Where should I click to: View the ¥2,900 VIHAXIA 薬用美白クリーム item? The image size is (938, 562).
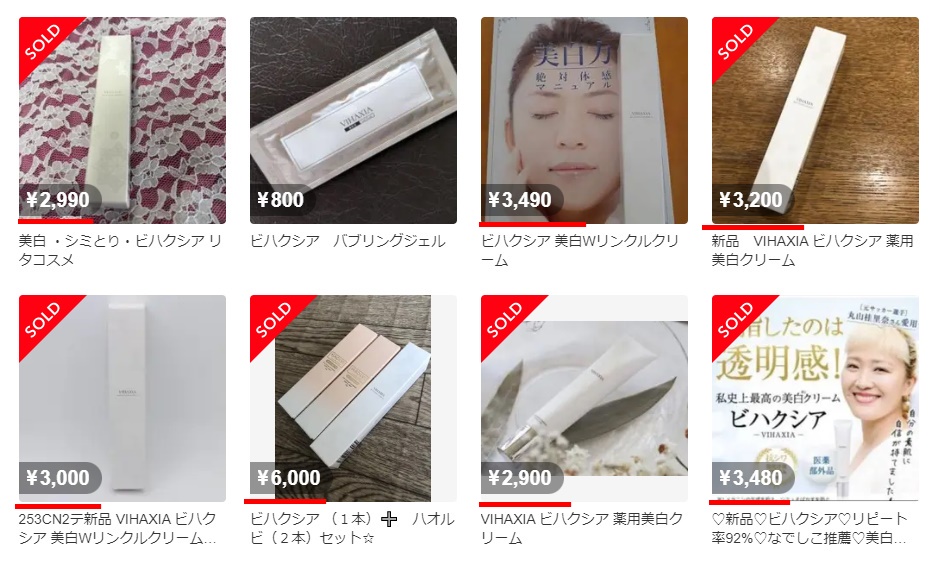coord(584,398)
